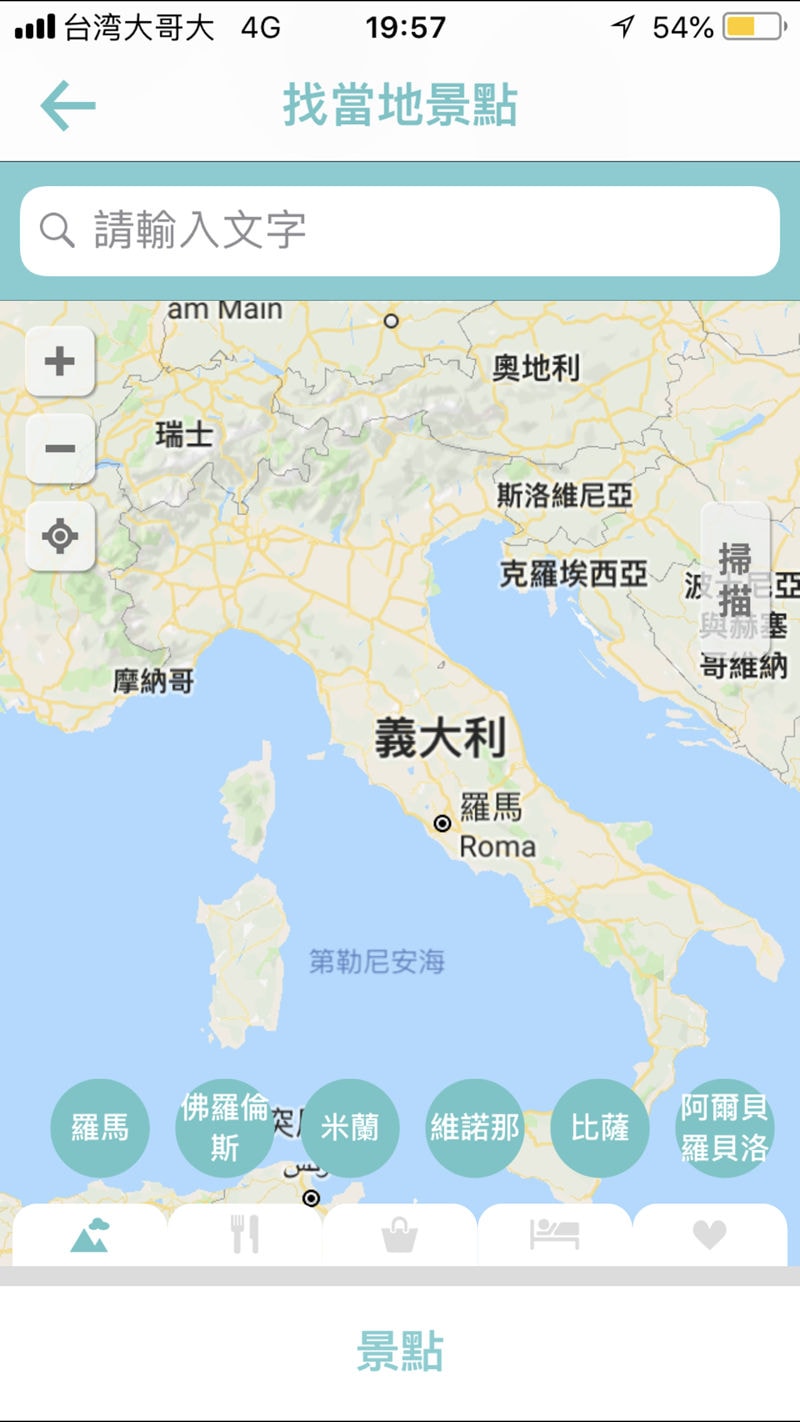The height and width of the screenshot is (1422, 800).
Task: Switch to the attractions mountain tab
Action: 90,1236
